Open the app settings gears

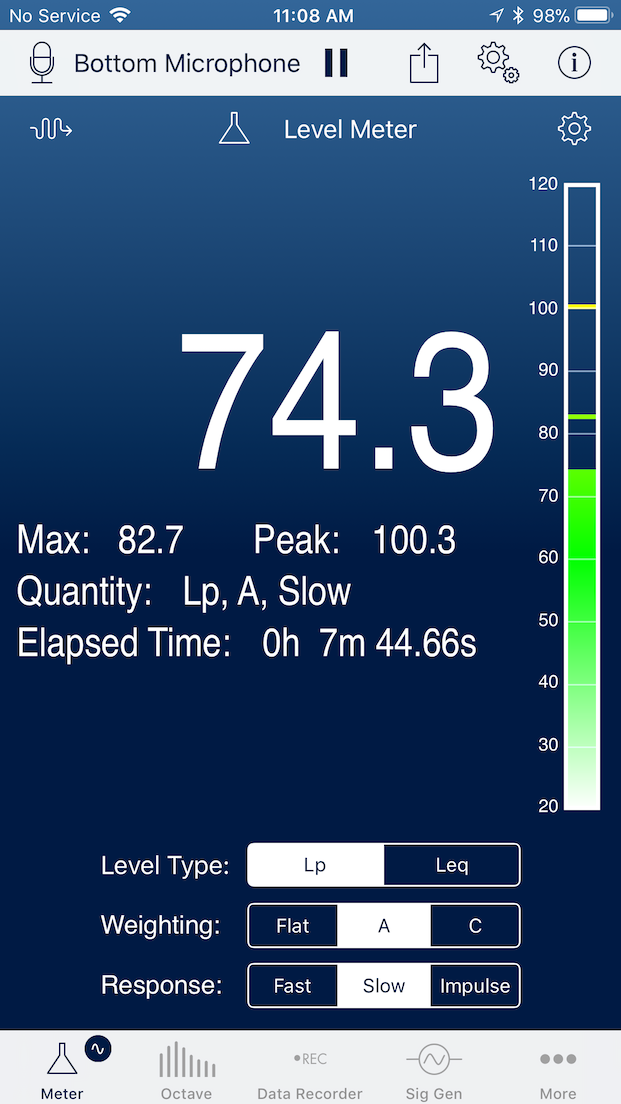(x=497, y=62)
